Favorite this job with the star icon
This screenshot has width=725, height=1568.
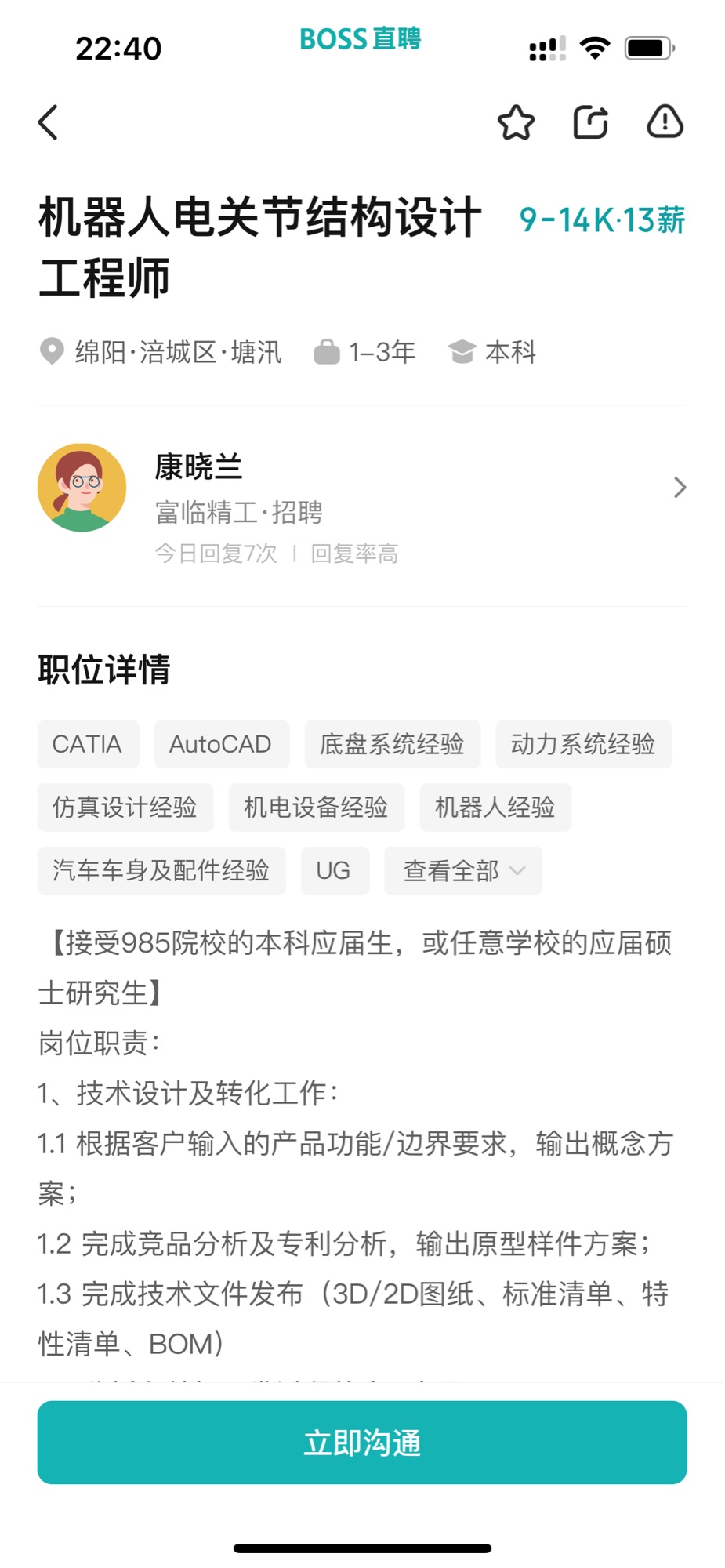click(x=516, y=122)
